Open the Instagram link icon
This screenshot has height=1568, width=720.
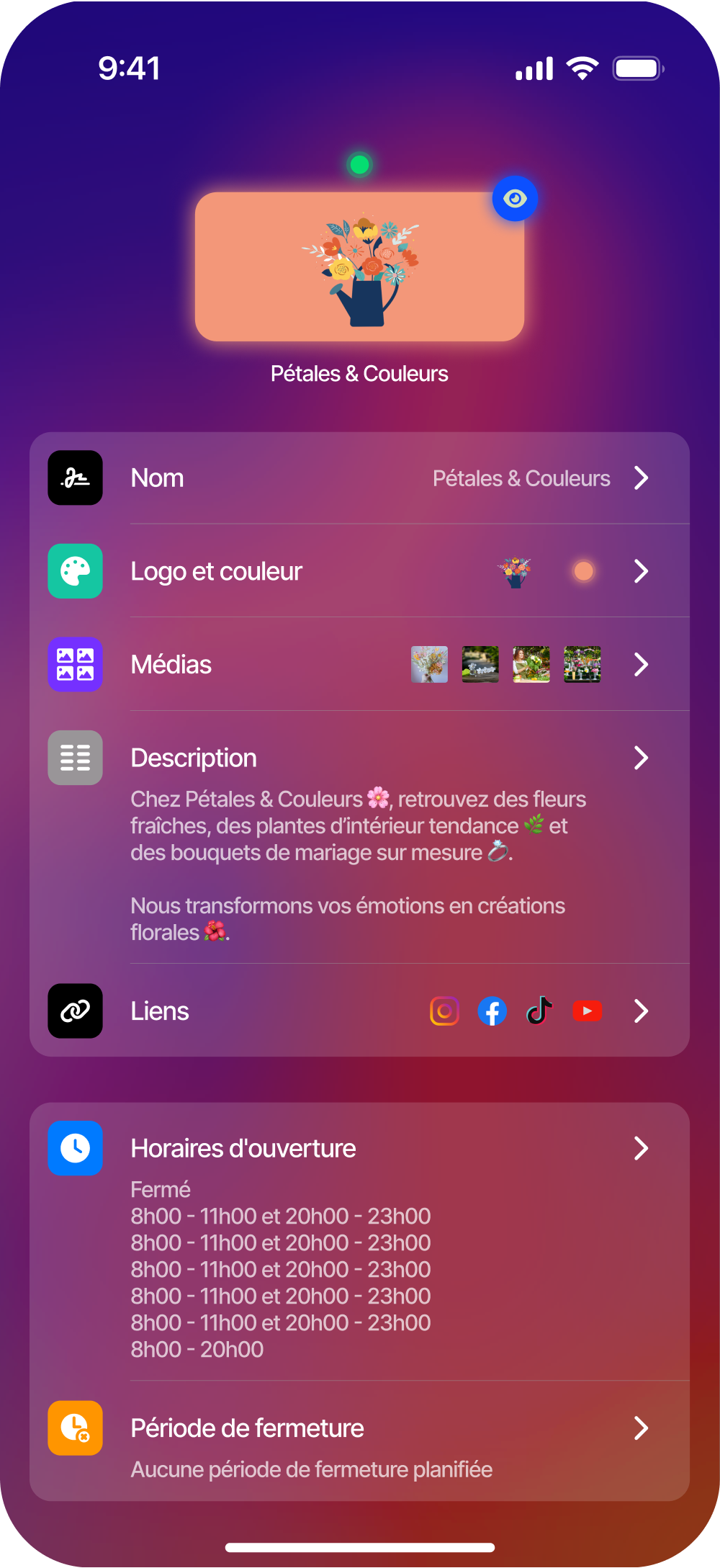444,1011
